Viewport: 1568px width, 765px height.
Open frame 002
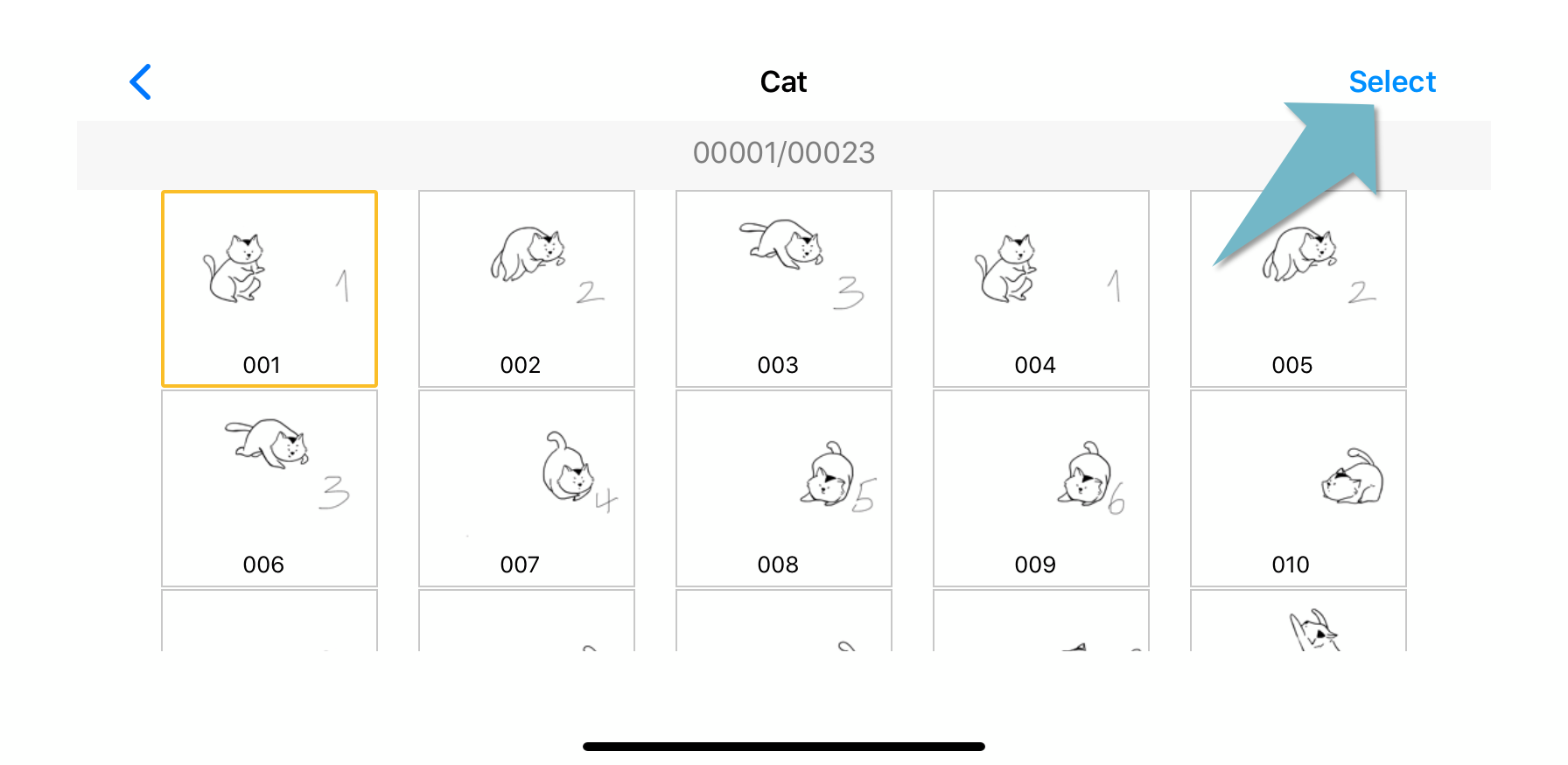527,289
